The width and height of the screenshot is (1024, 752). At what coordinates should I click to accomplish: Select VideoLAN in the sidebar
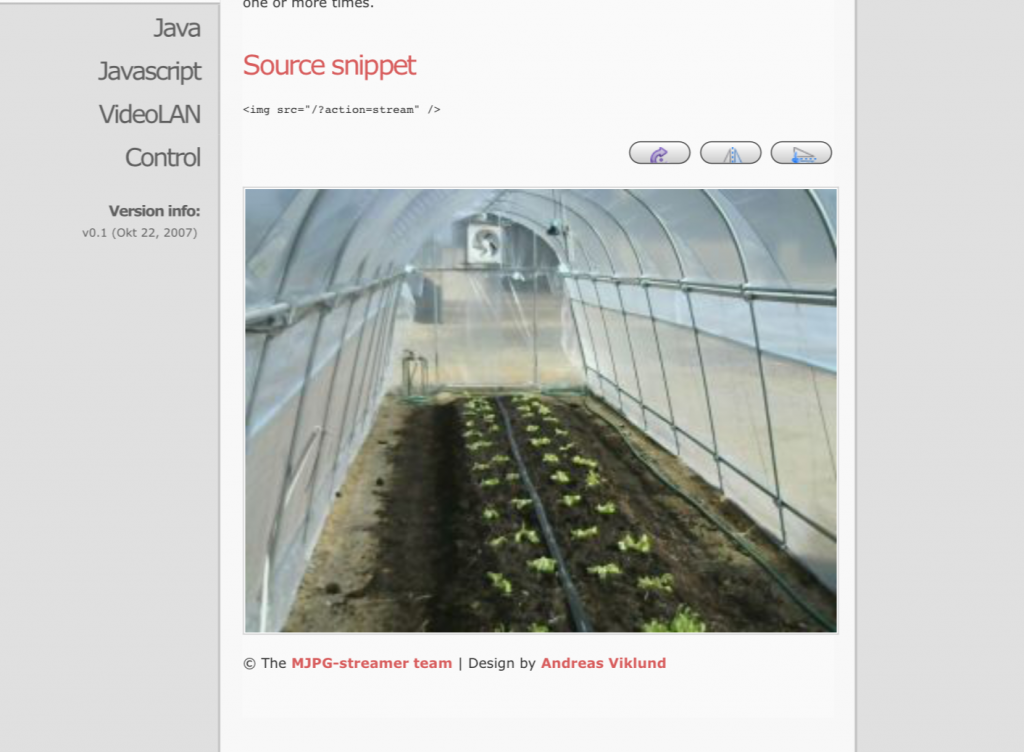pyautogui.click(x=149, y=114)
